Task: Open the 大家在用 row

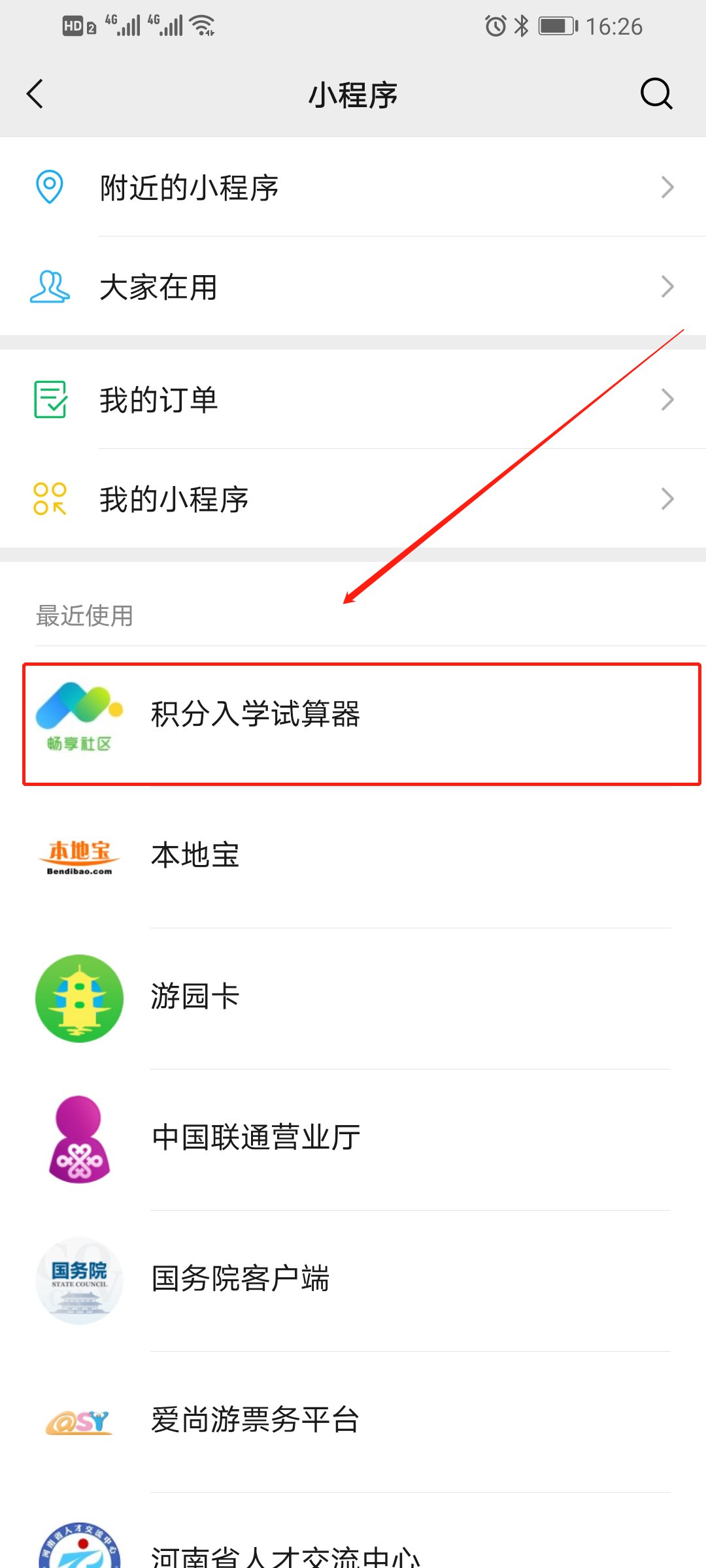Action: point(353,287)
